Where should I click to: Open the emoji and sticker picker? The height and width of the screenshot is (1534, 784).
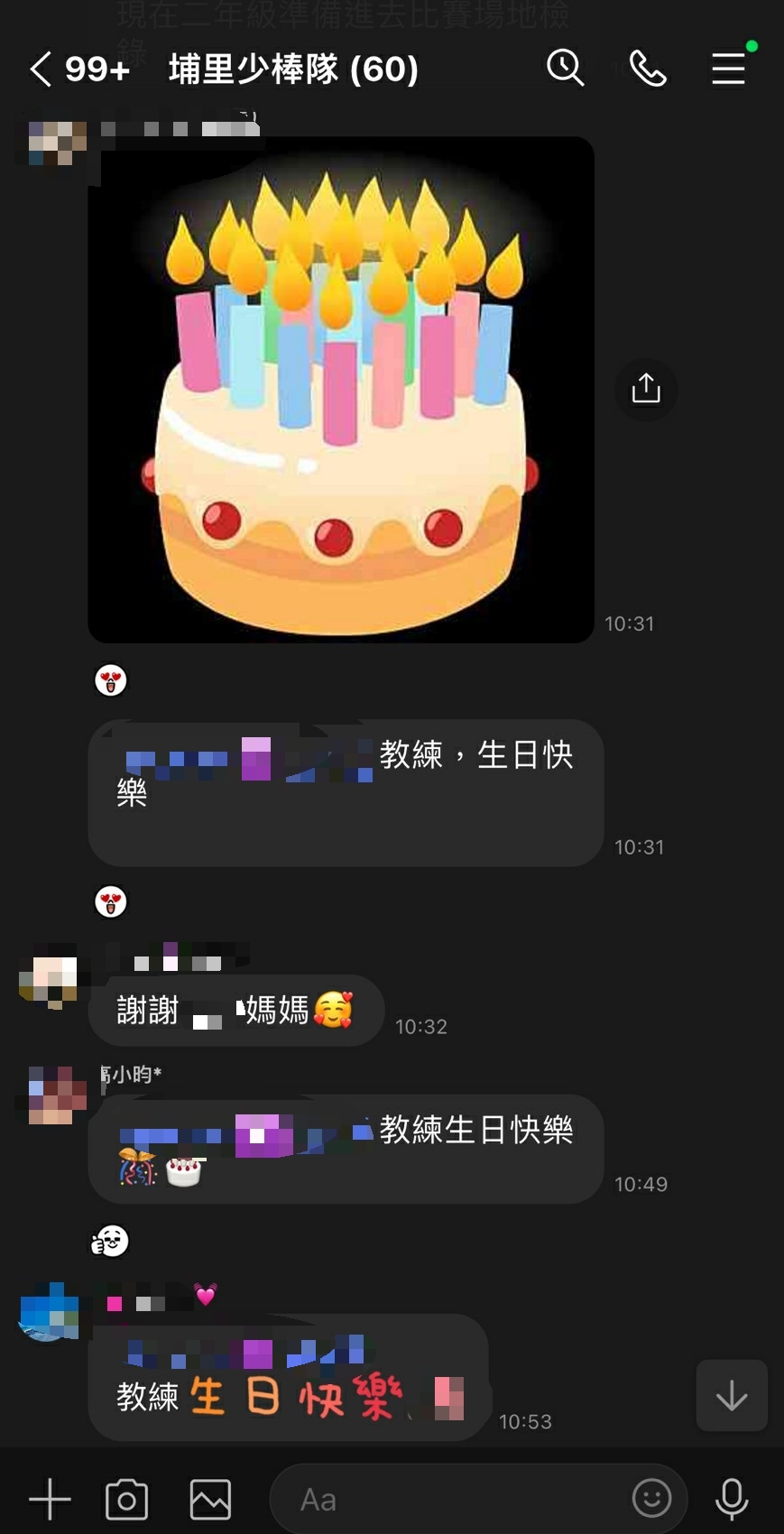tap(651, 1499)
